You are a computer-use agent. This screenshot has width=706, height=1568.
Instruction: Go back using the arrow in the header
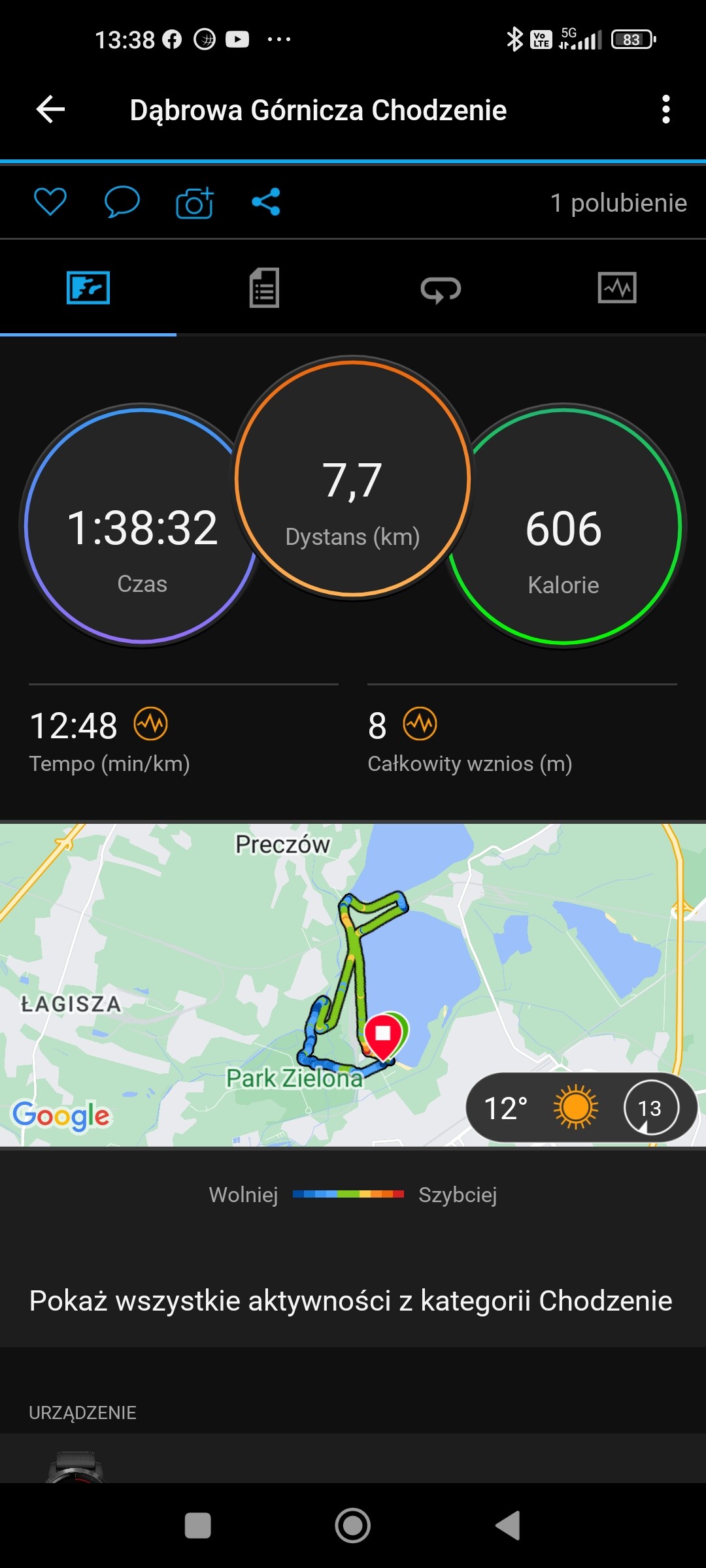[x=50, y=109]
